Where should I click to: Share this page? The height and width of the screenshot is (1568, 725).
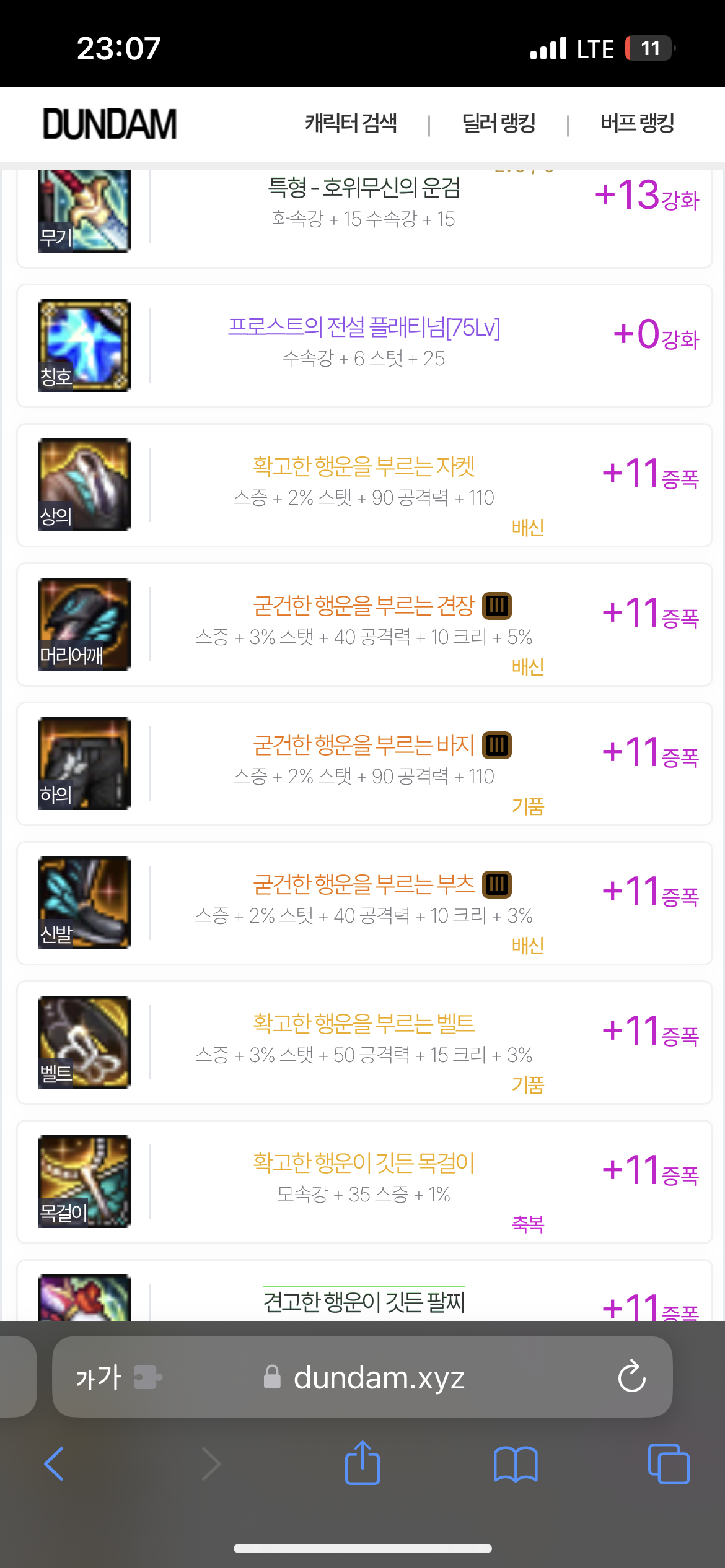click(362, 1464)
